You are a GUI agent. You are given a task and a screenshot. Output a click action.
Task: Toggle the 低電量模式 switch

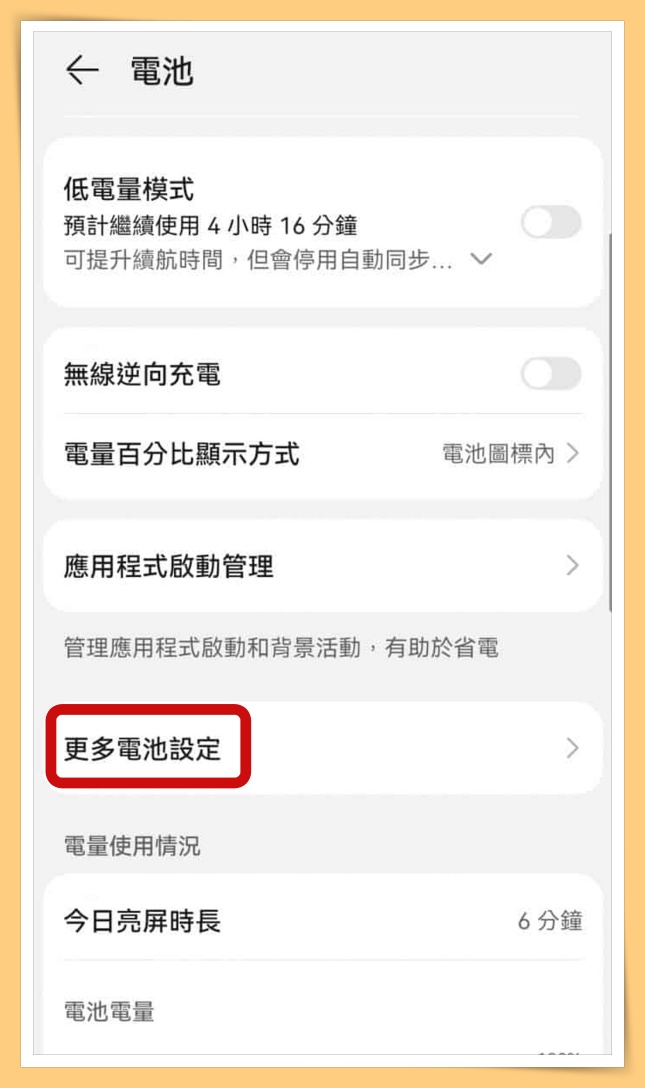pyautogui.click(x=551, y=223)
